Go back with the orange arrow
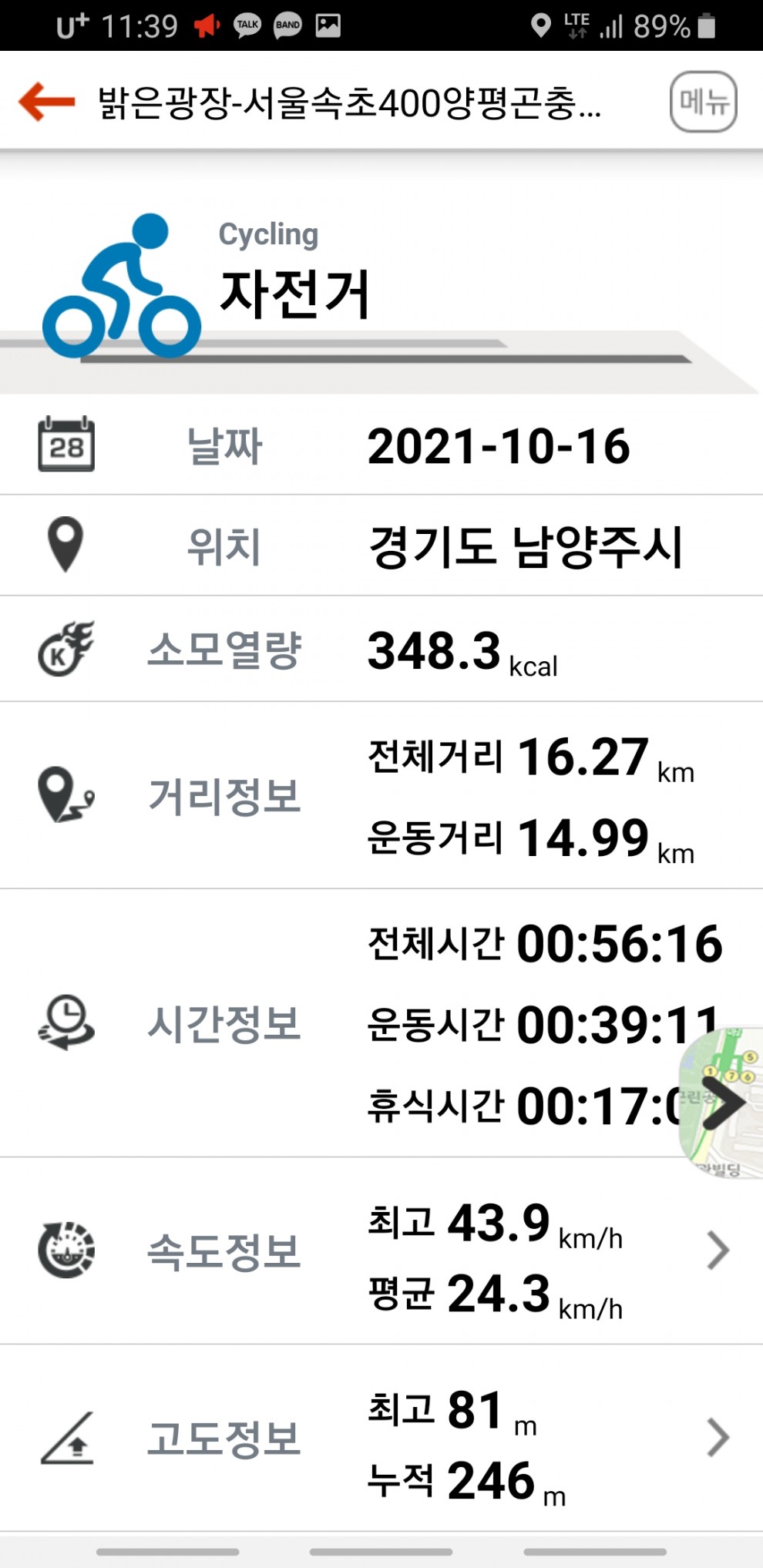The width and height of the screenshot is (763, 1568). pos(46,101)
